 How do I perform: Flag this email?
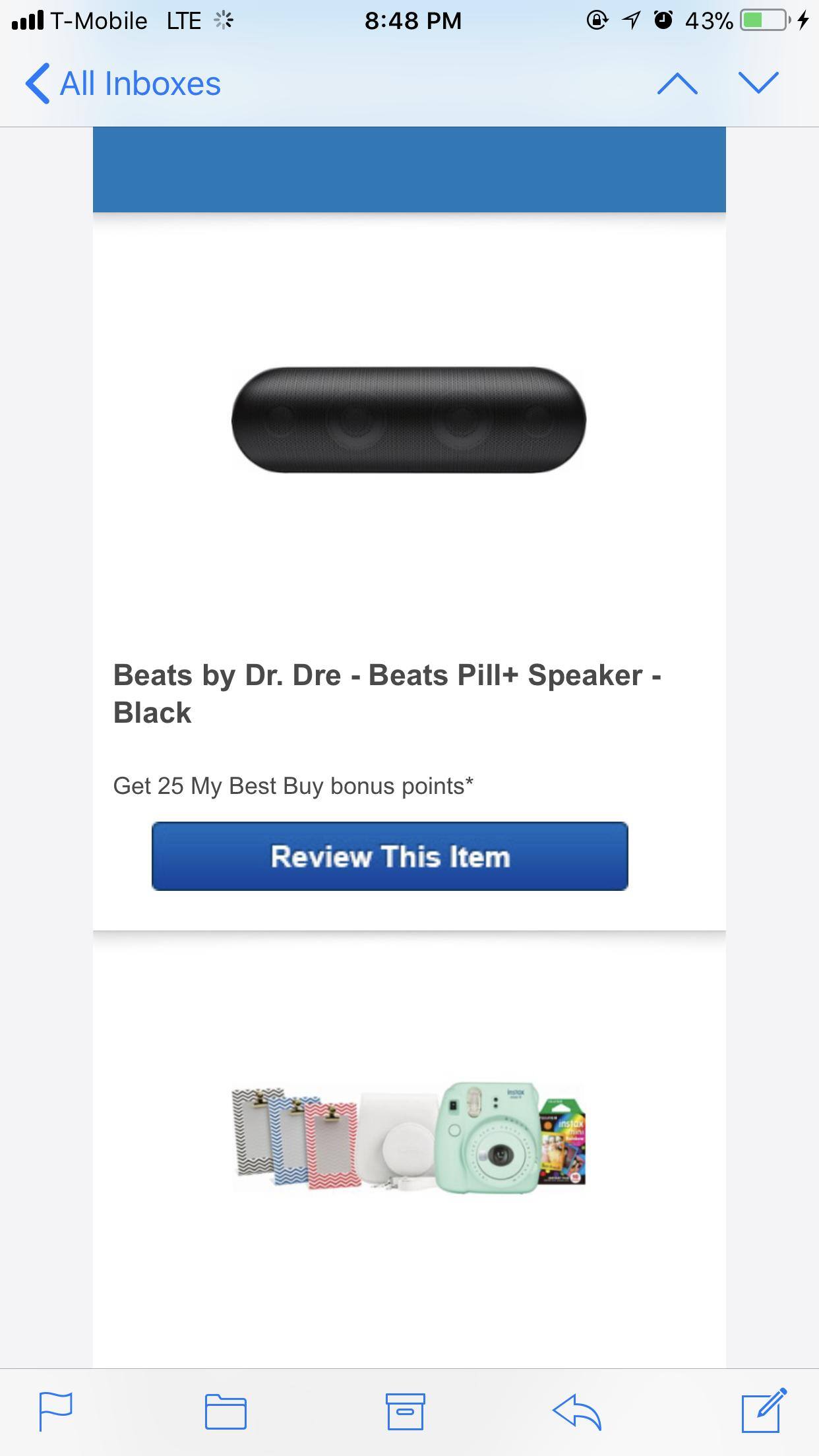pos(55,1412)
